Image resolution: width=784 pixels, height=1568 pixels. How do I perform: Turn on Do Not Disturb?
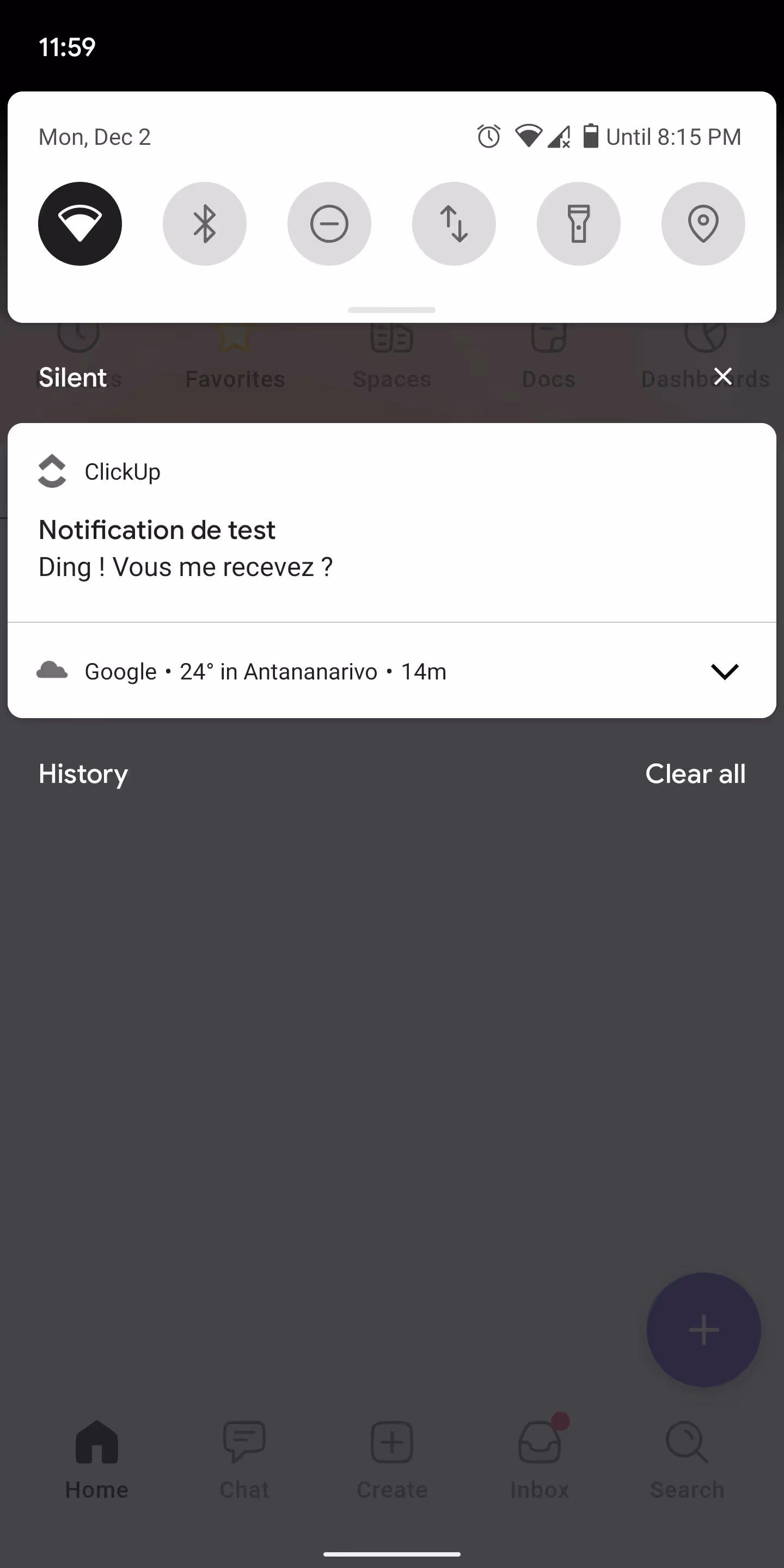329,224
